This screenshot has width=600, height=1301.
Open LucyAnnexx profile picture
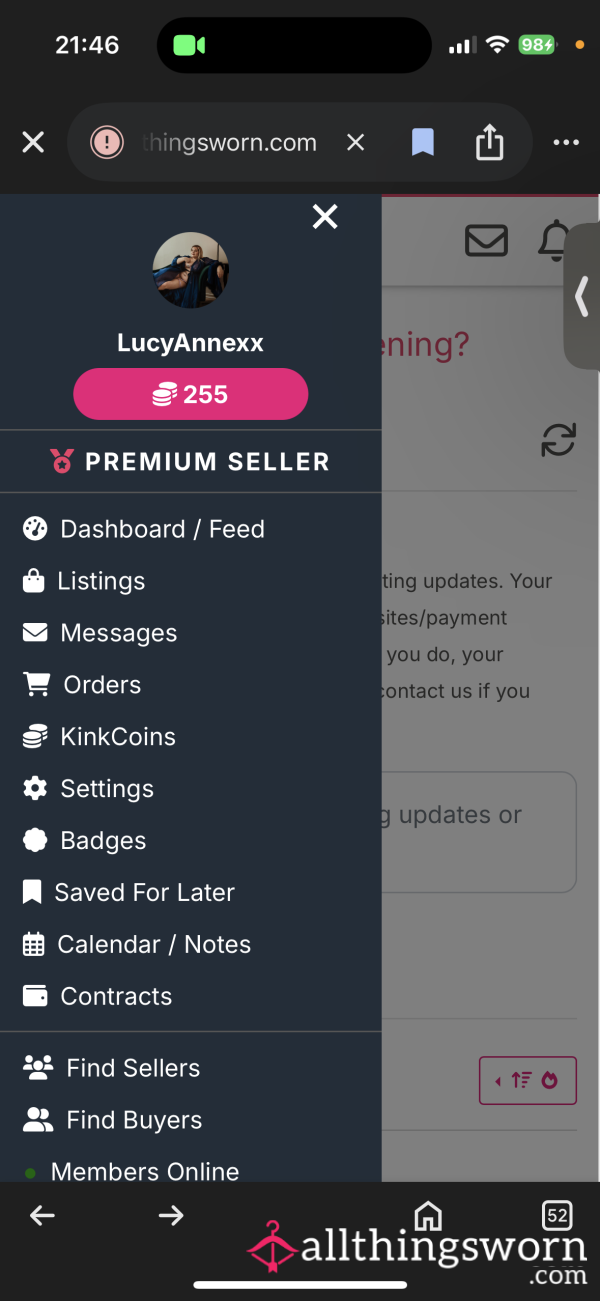pos(191,270)
